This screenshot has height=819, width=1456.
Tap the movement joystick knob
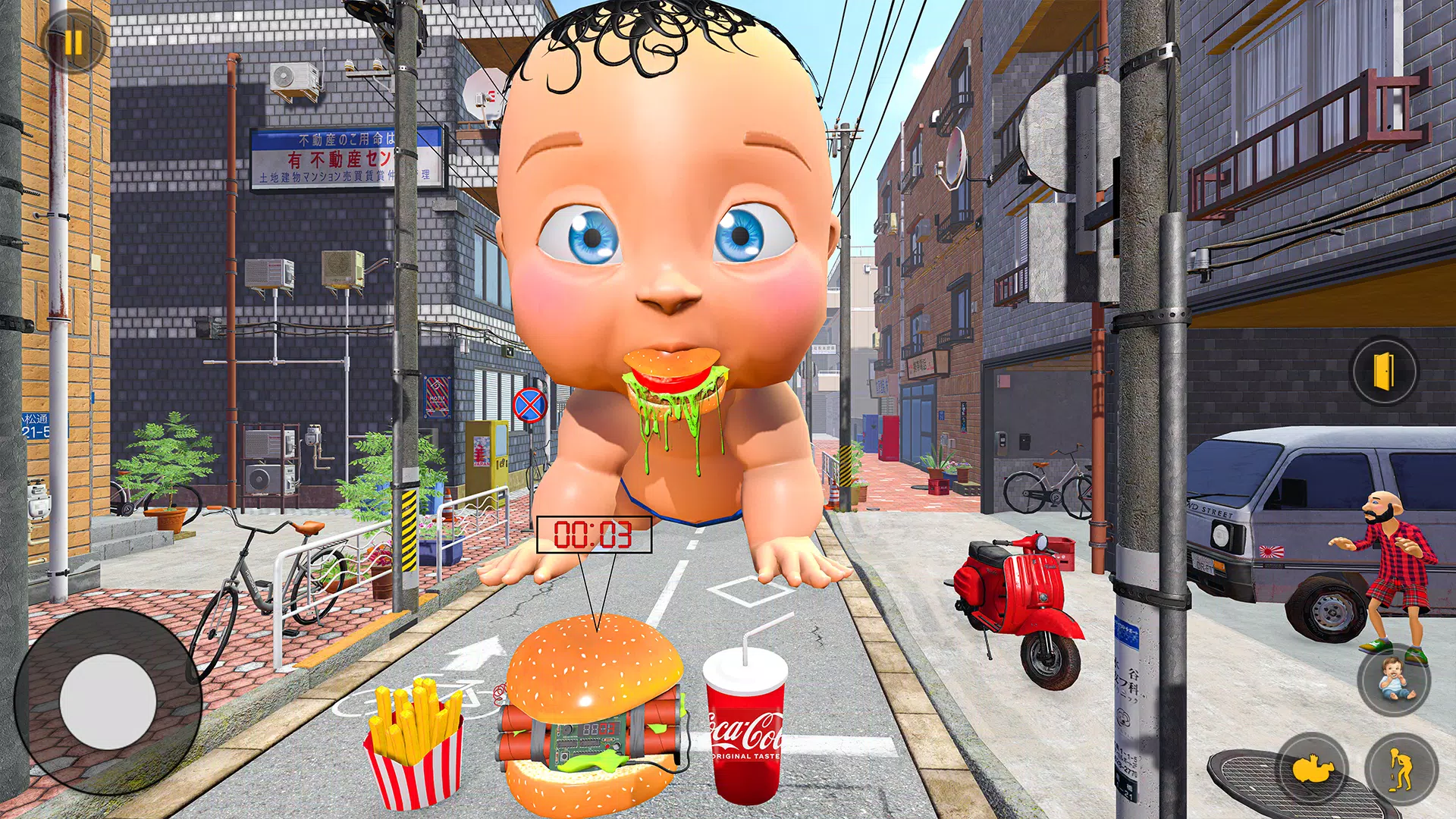click(108, 701)
